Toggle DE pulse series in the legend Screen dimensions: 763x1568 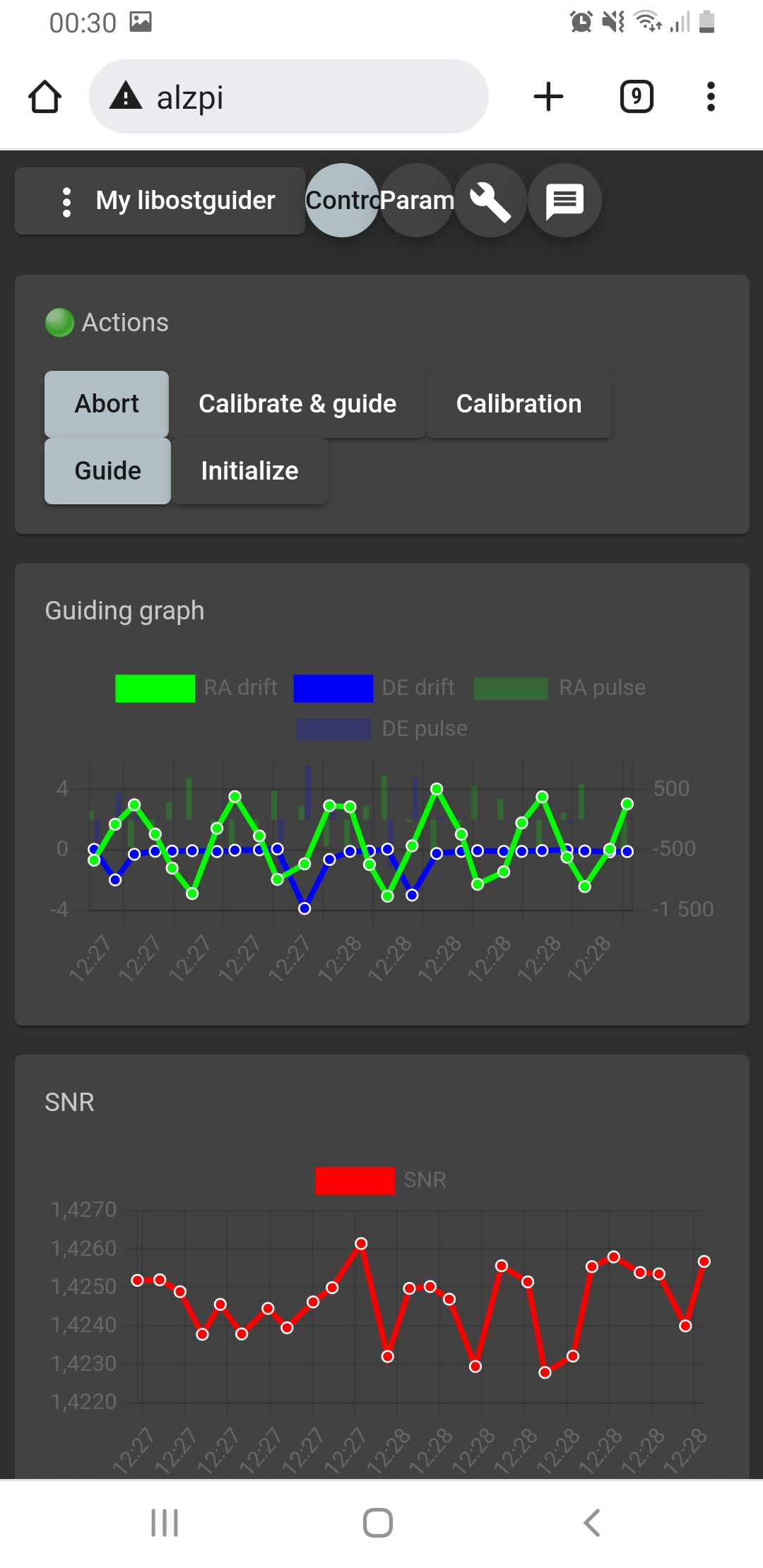(x=382, y=729)
